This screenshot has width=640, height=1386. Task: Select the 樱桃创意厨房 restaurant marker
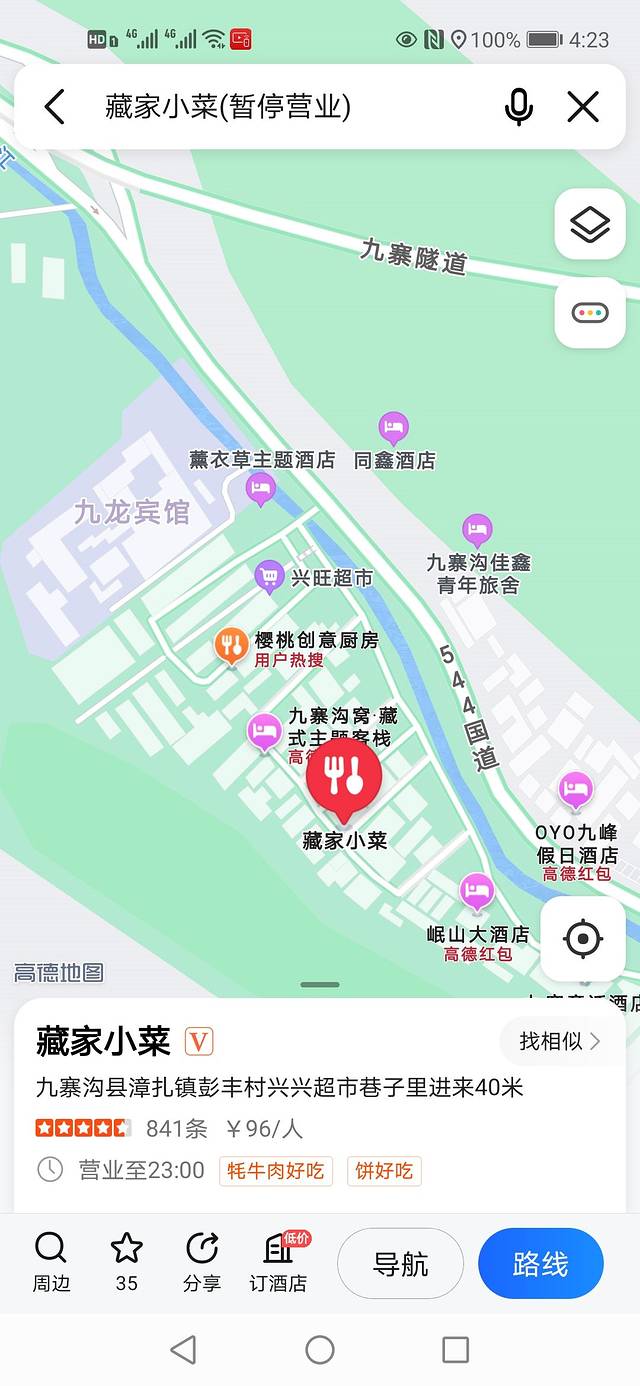coord(232,646)
